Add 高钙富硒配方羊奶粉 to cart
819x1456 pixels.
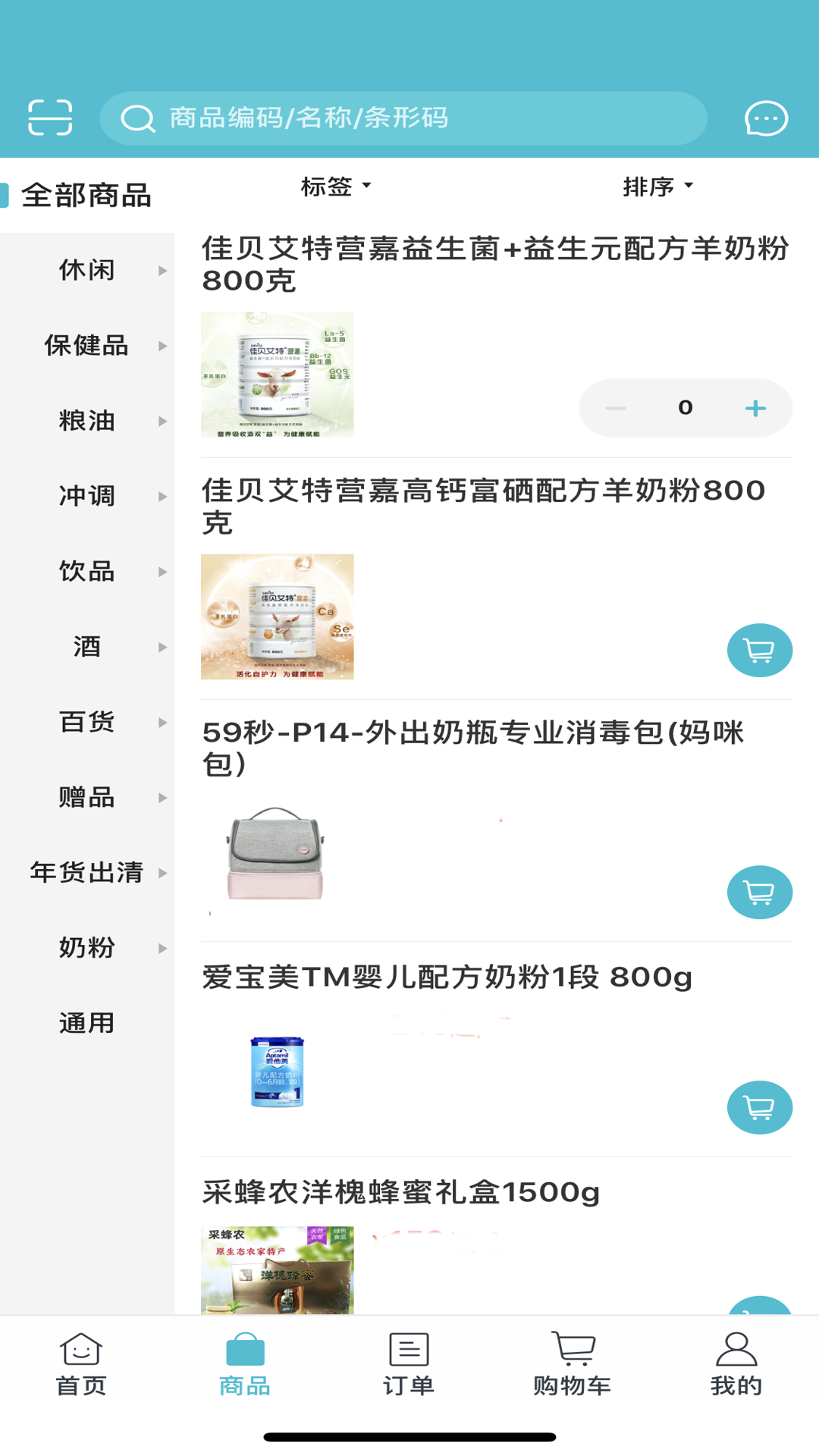[x=759, y=650]
